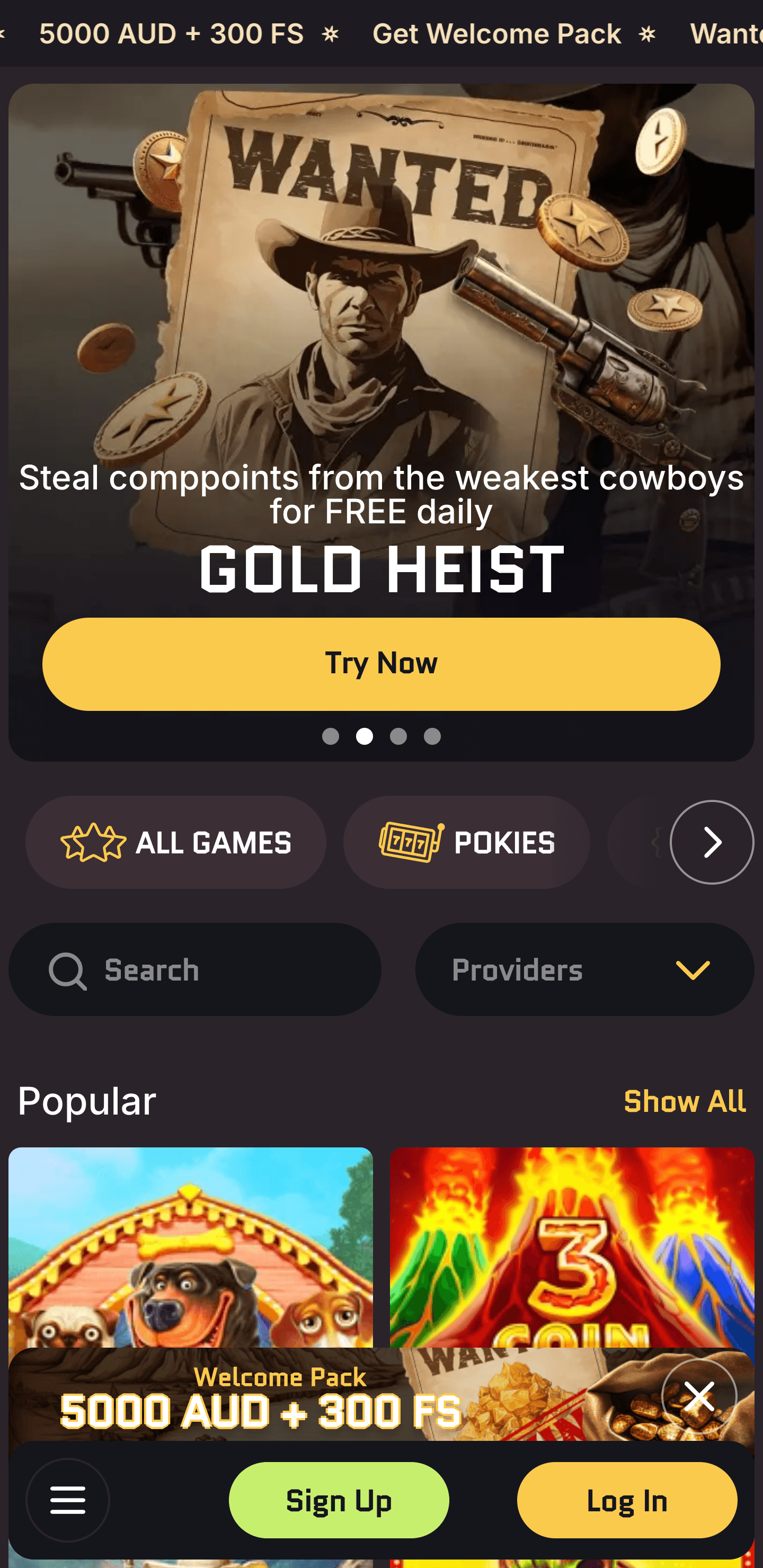This screenshot has width=763, height=1568.
Task: Move carousel to the second slide dot
Action: (366, 736)
